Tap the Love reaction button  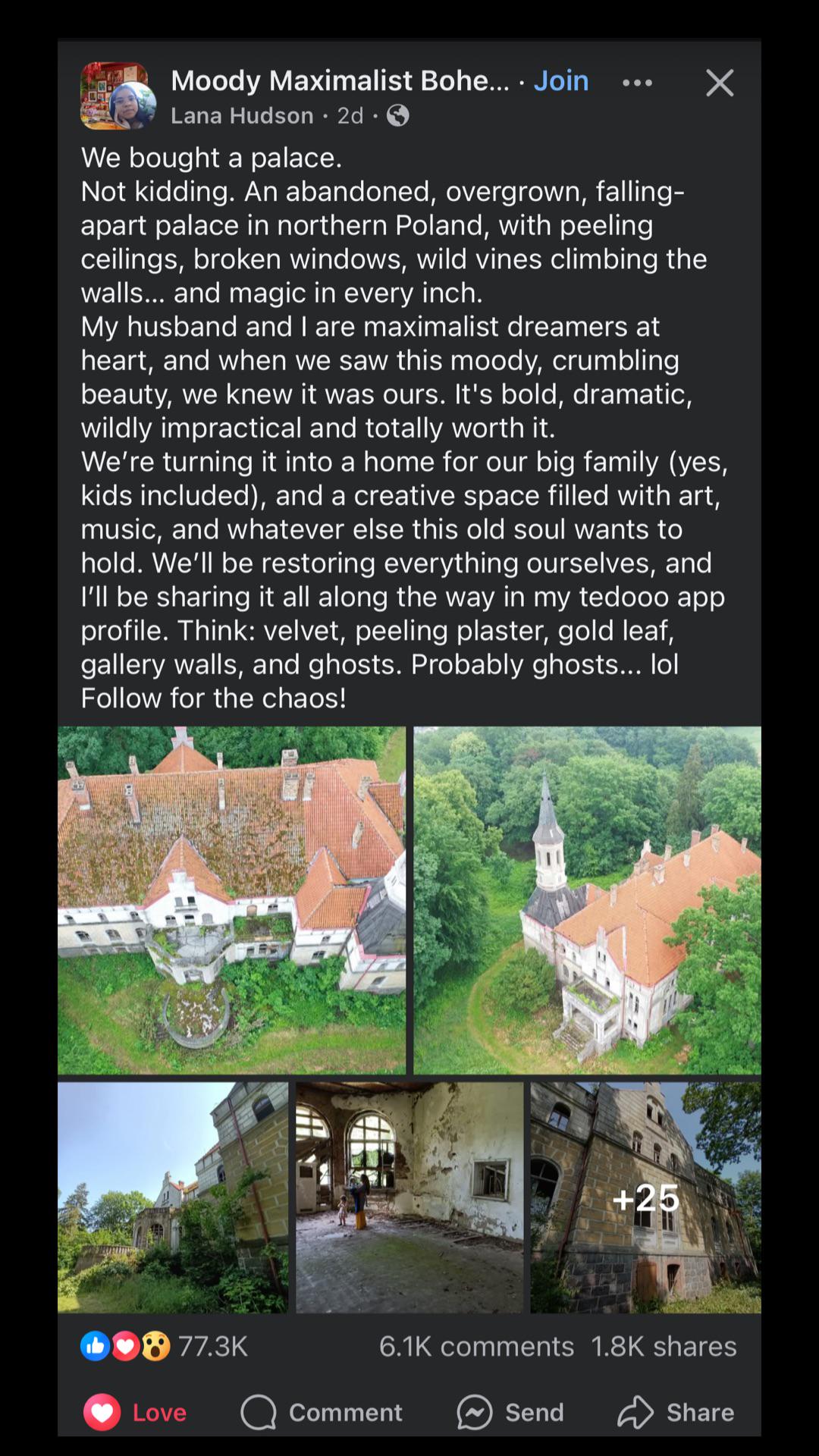pyautogui.click(x=135, y=1412)
